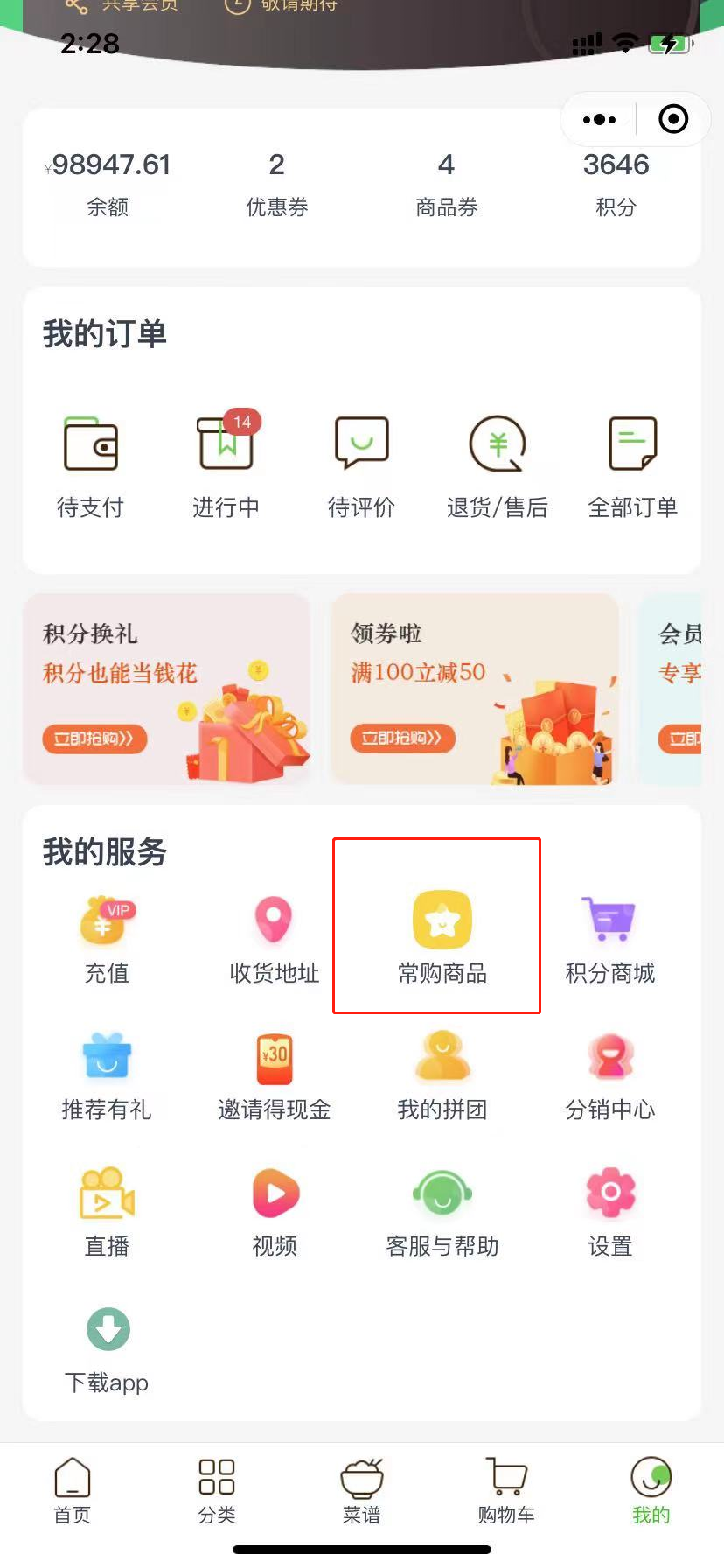724x1568 pixels.
Task: Tap 立即抢购 under 满100立减50 coupon banner
Action: point(402,738)
